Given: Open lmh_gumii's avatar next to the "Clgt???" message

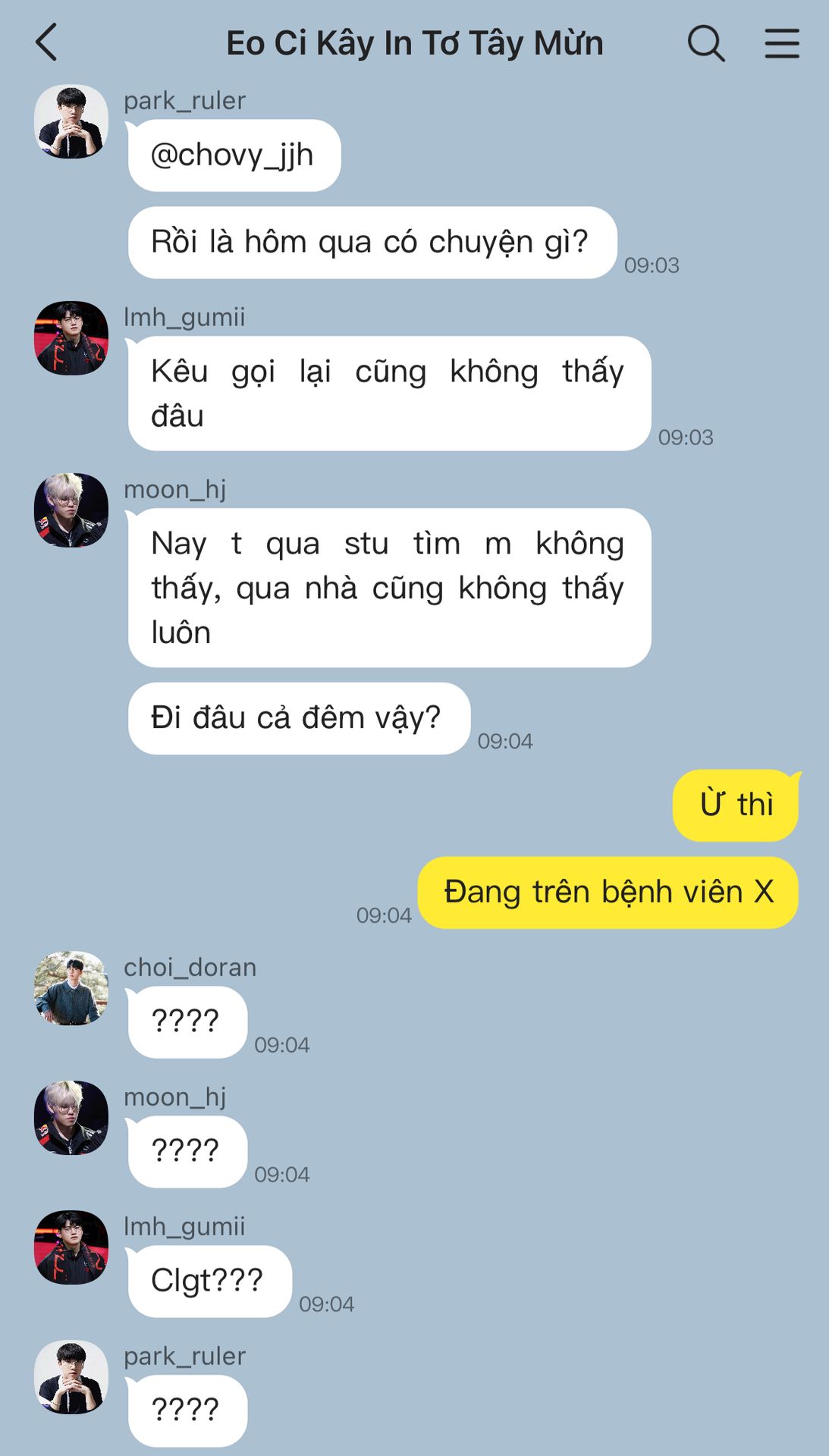Looking at the screenshot, I should [71, 1247].
